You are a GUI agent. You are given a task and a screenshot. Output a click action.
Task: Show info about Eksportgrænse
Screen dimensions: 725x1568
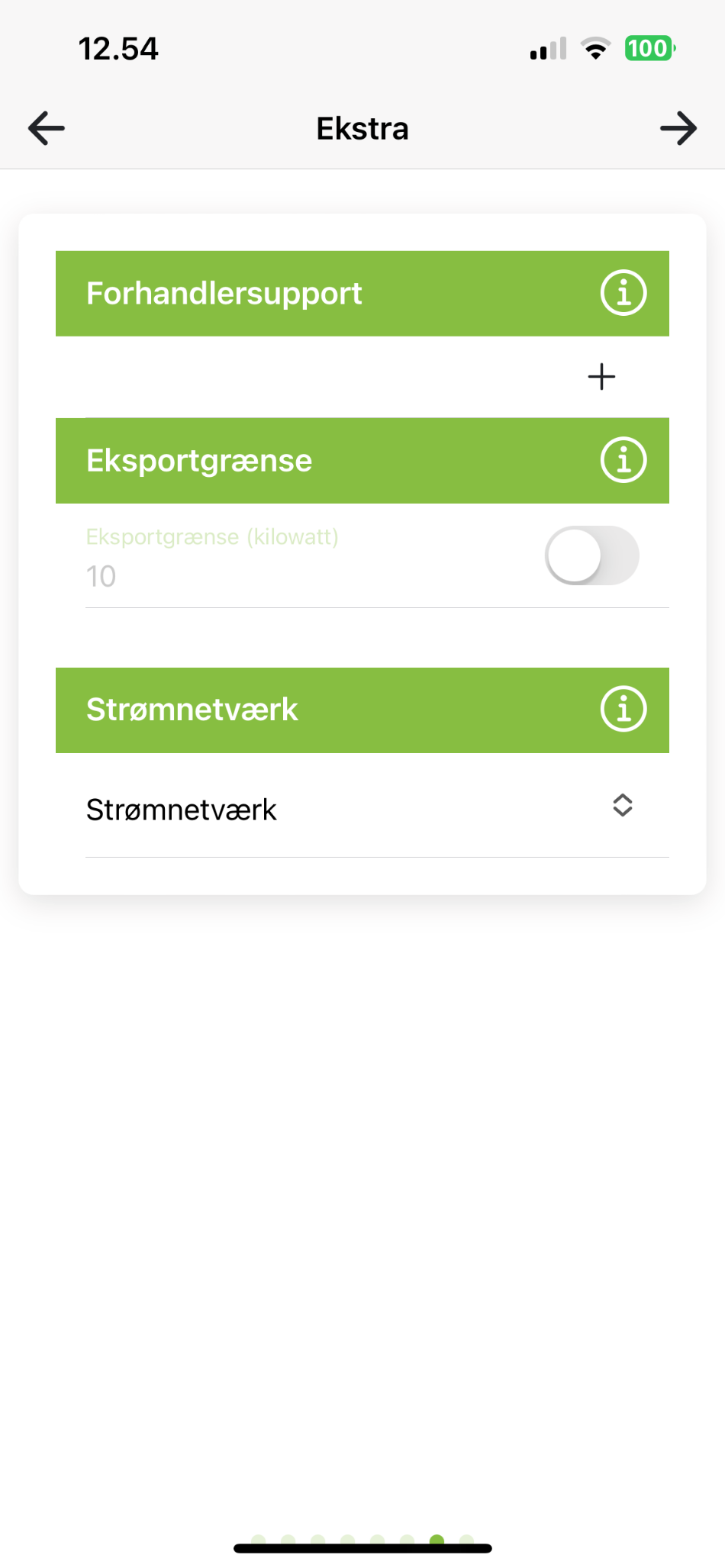tap(623, 460)
